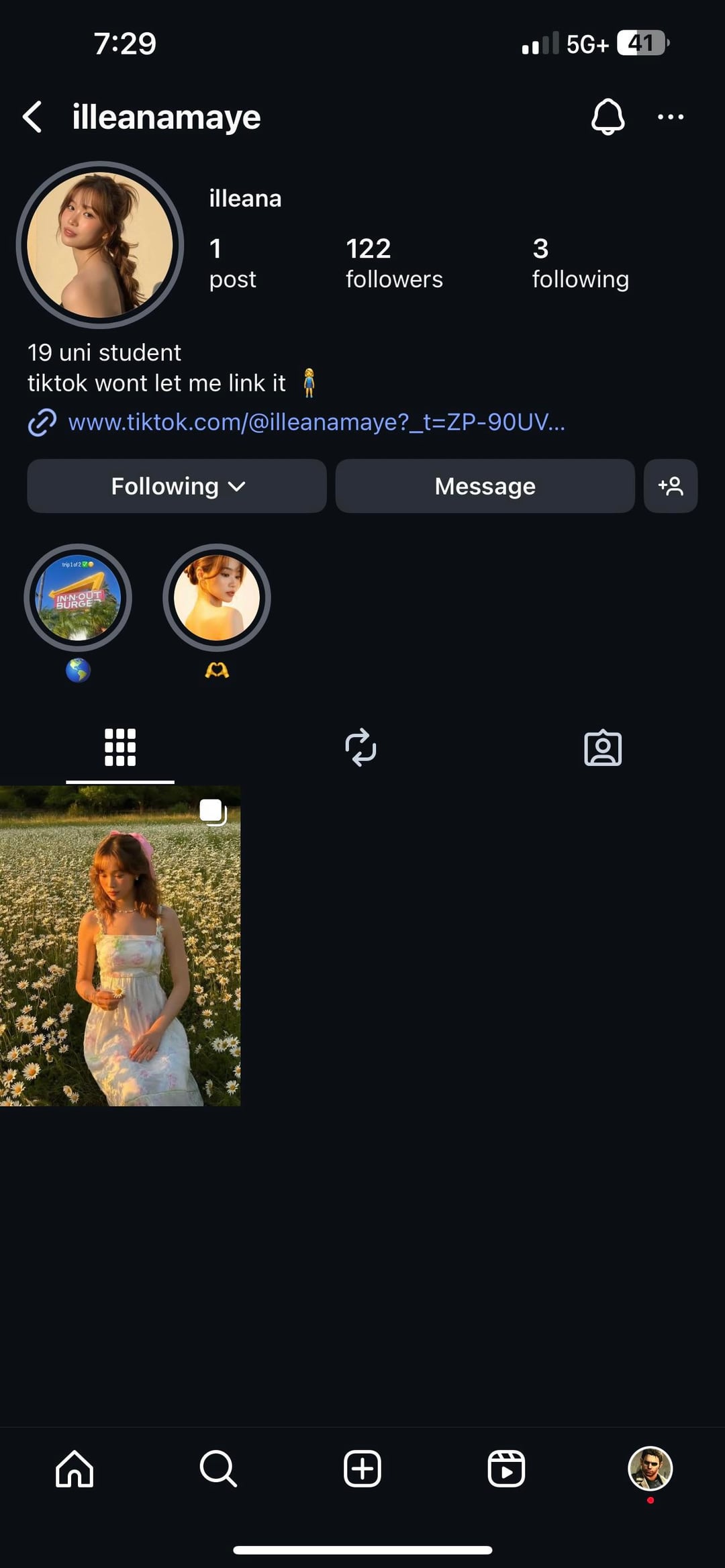Open the TikTok link in the bio
This screenshot has width=725, height=1568.
[x=316, y=422]
